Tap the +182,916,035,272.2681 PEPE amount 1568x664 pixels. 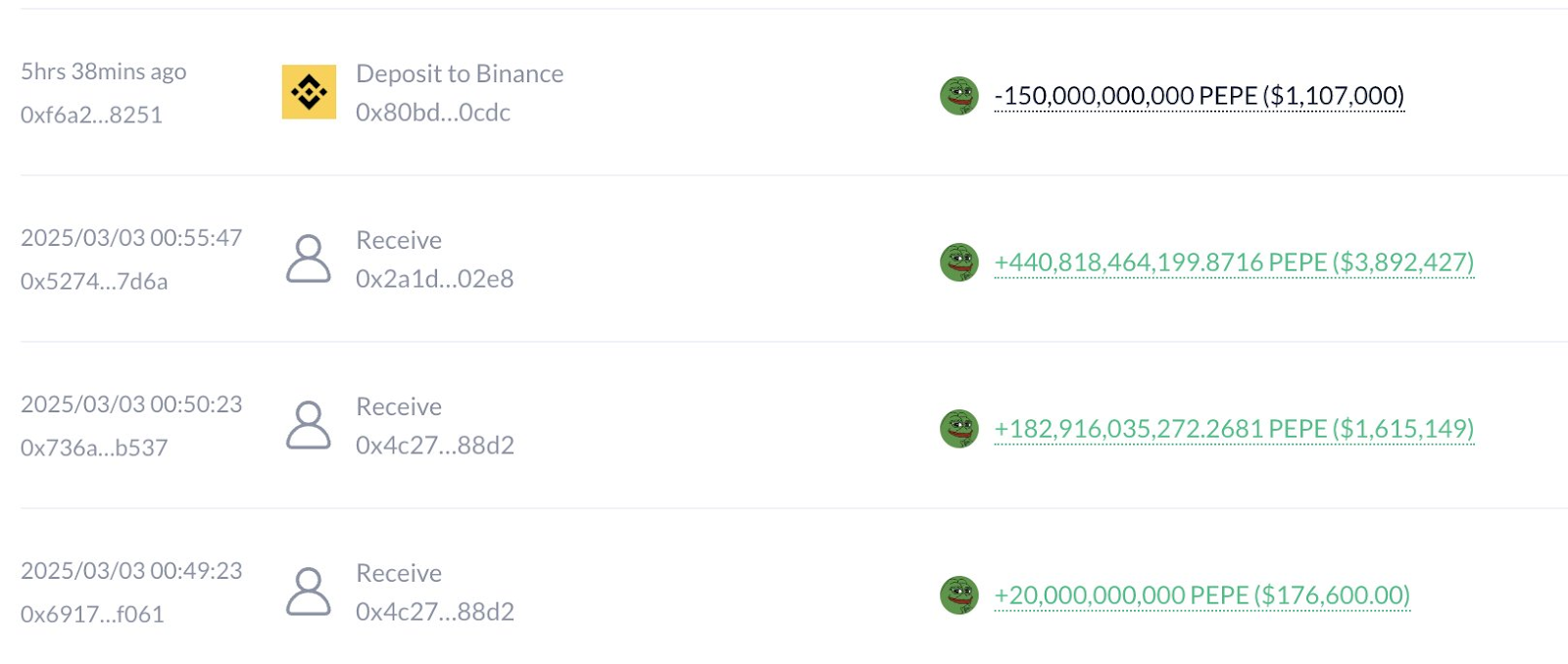click(1234, 429)
